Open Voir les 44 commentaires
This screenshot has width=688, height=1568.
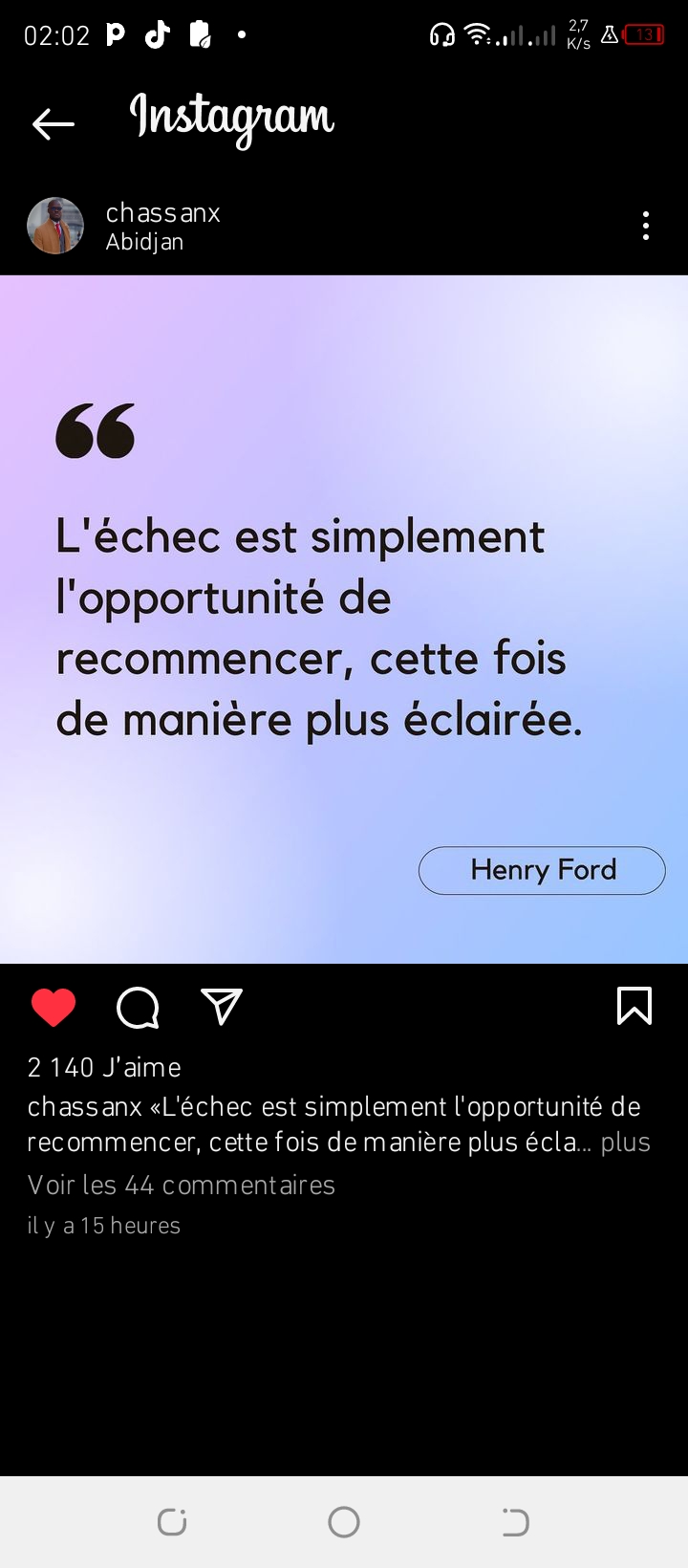tap(182, 1186)
